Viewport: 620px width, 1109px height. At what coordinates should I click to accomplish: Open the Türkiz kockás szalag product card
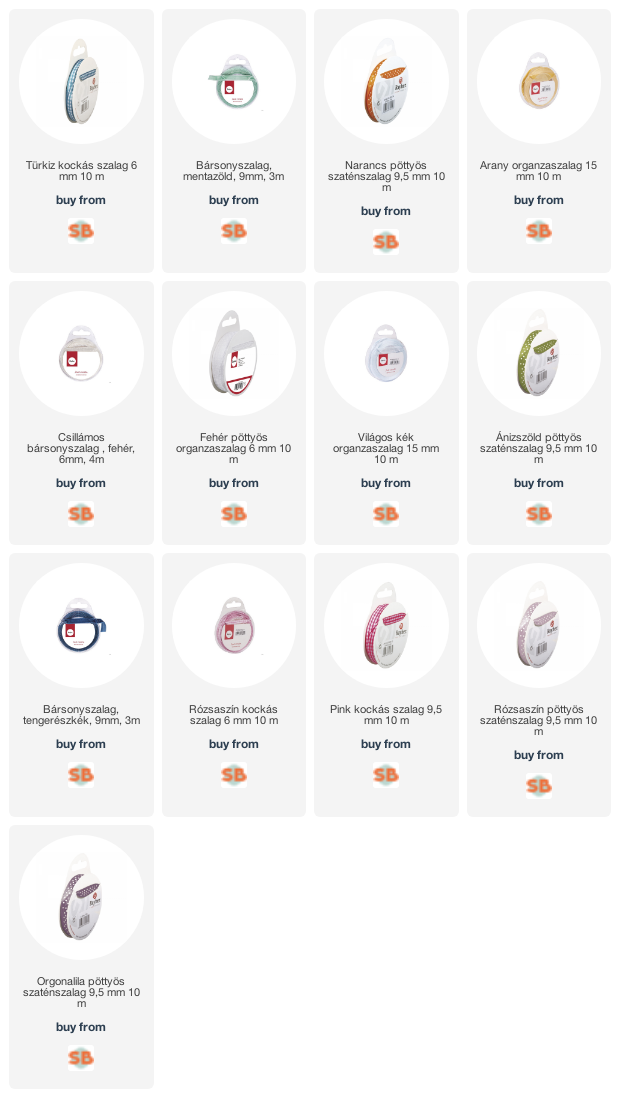tap(81, 141)
